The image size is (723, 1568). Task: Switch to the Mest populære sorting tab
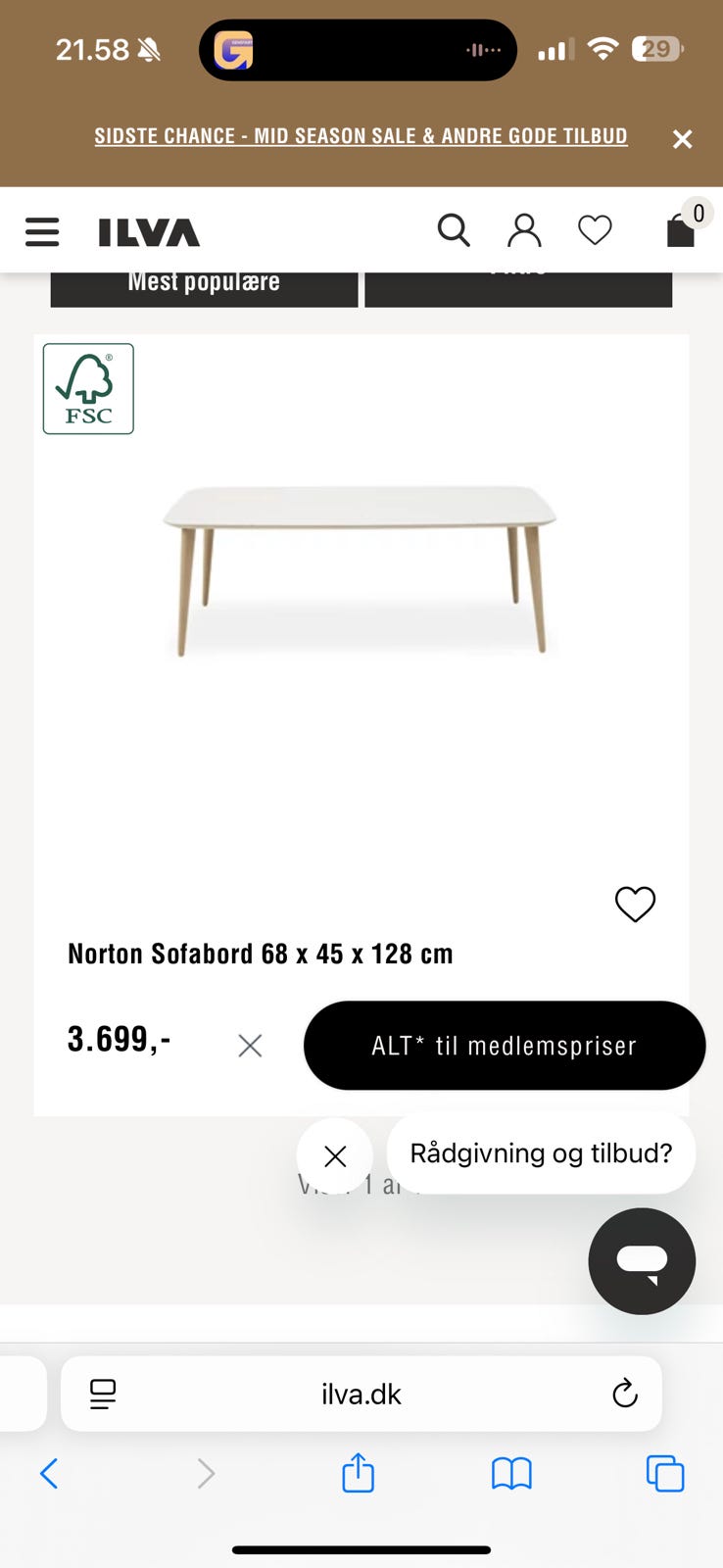pyautogui.click(x=204, y=281)
